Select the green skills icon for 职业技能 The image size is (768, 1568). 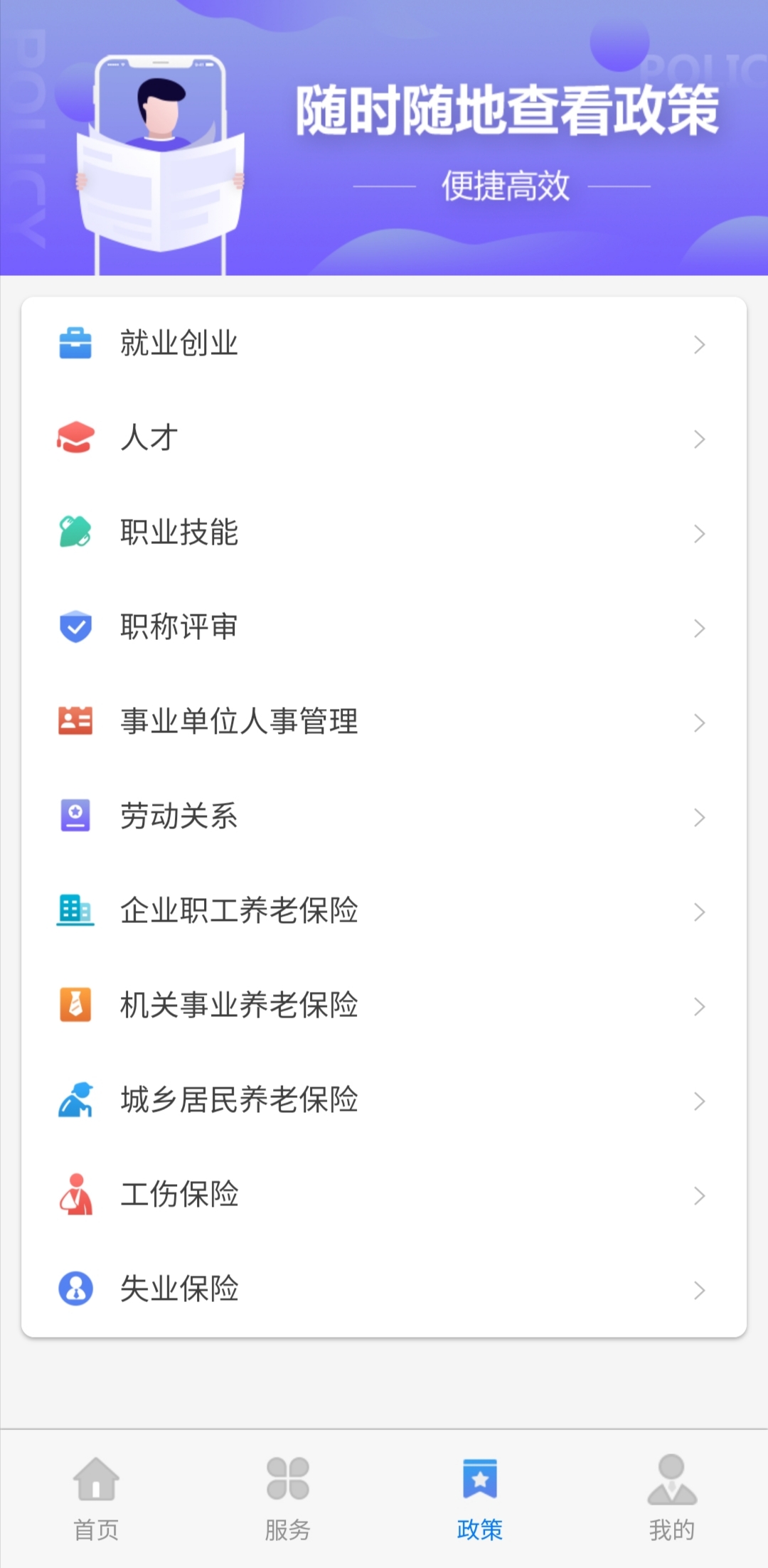click(x=76, y=533)
